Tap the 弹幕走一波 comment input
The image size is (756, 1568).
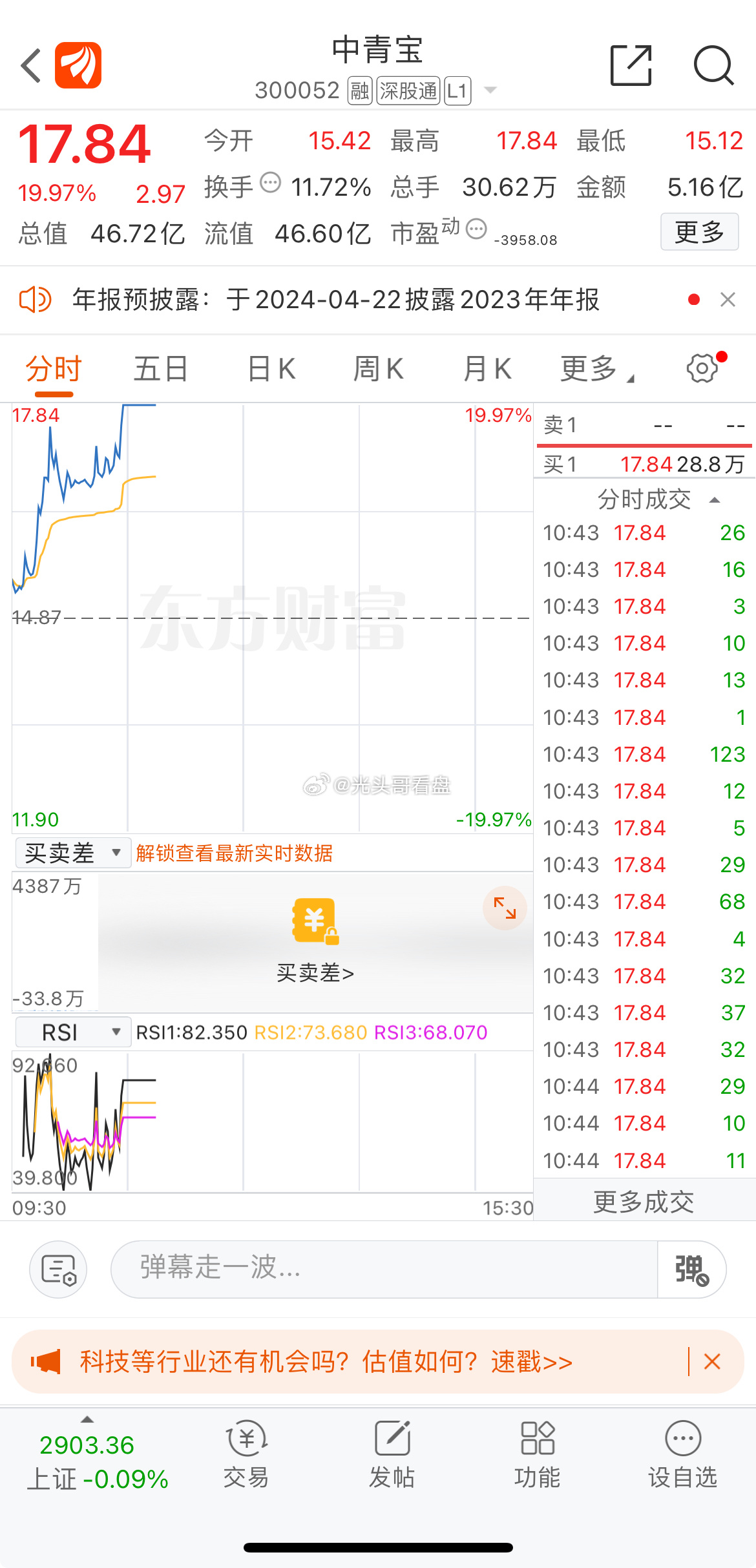pyautogui.click(x=384, y=1269)
